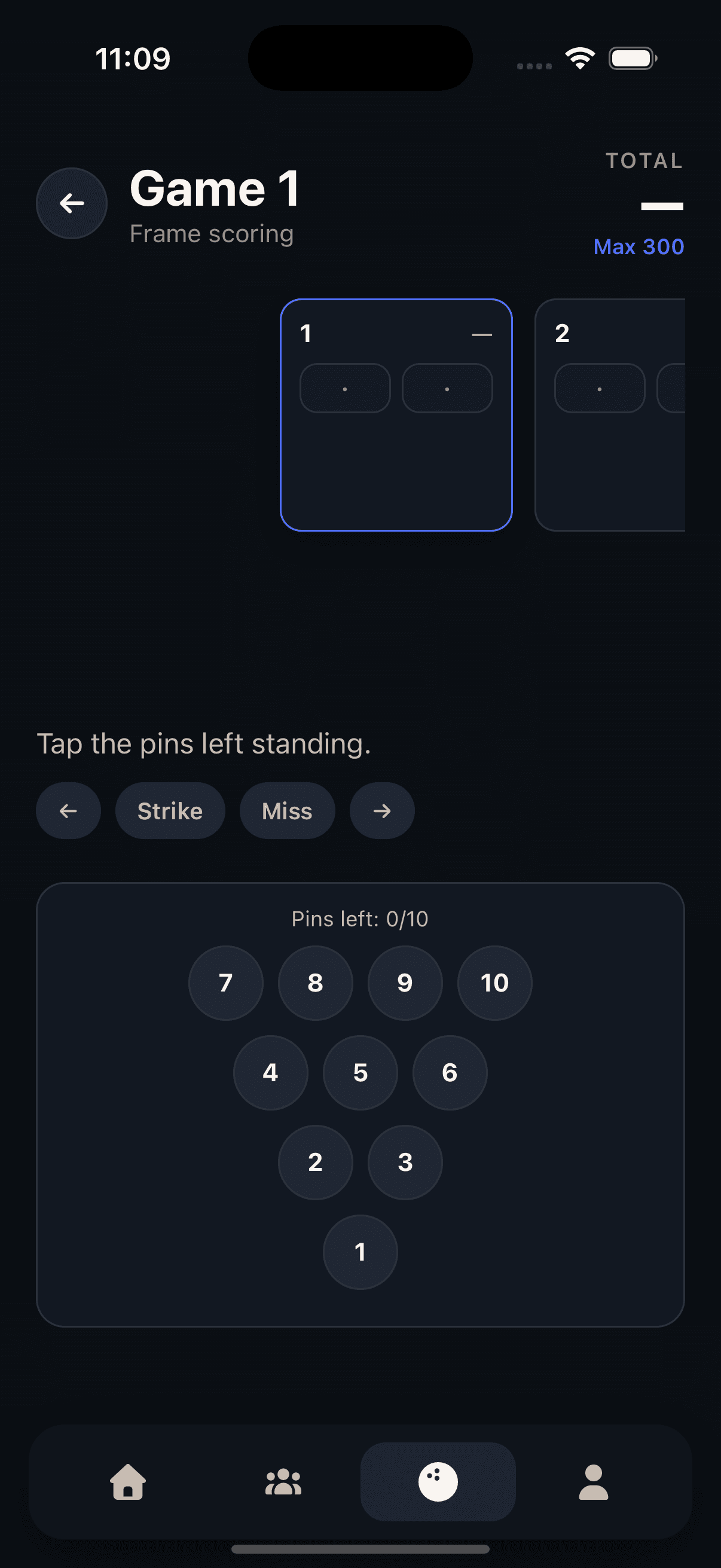Record a Strike for the current roll
This screenshot has height=1568, width=721.
coord(170,810)
